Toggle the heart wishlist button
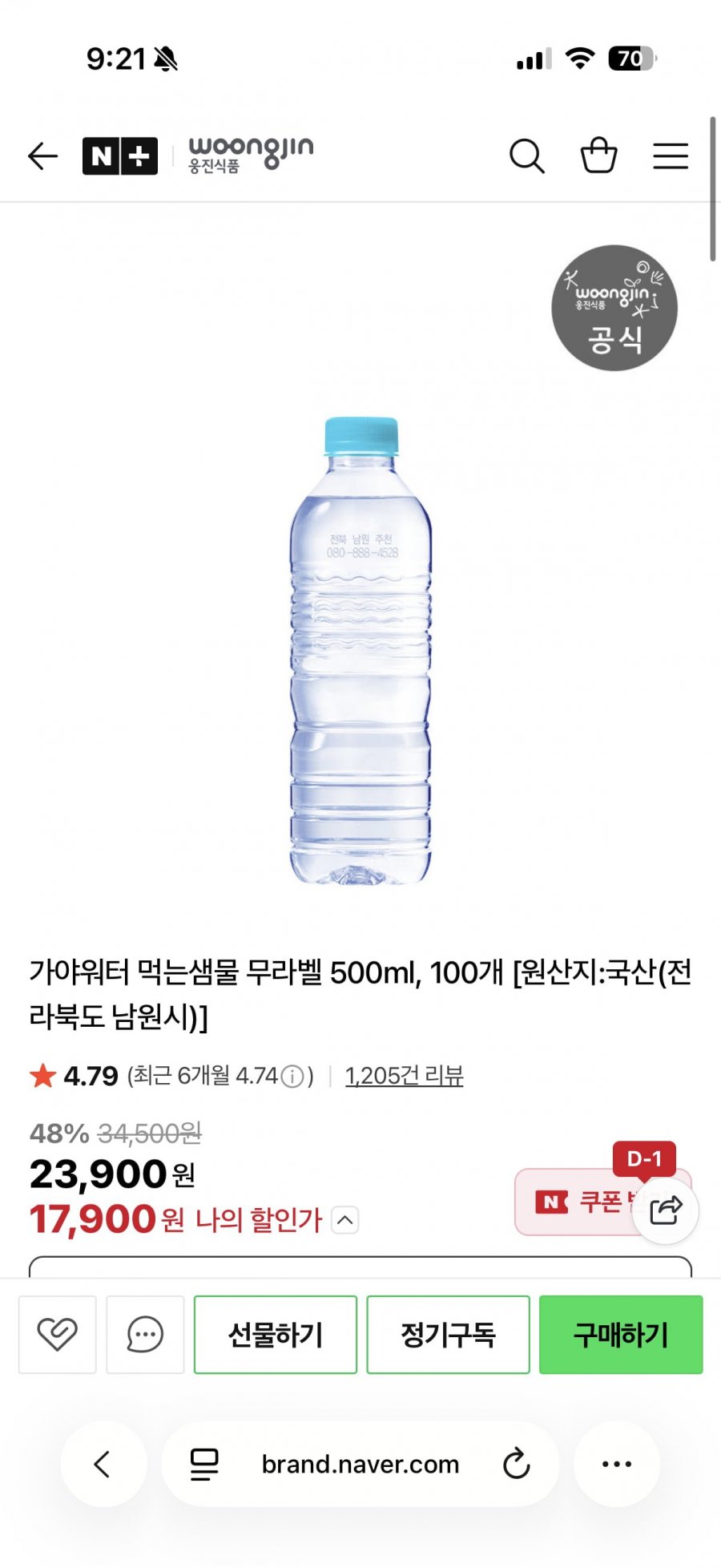Viewport: 721px width, 1568px height. tap(56, 1335)
